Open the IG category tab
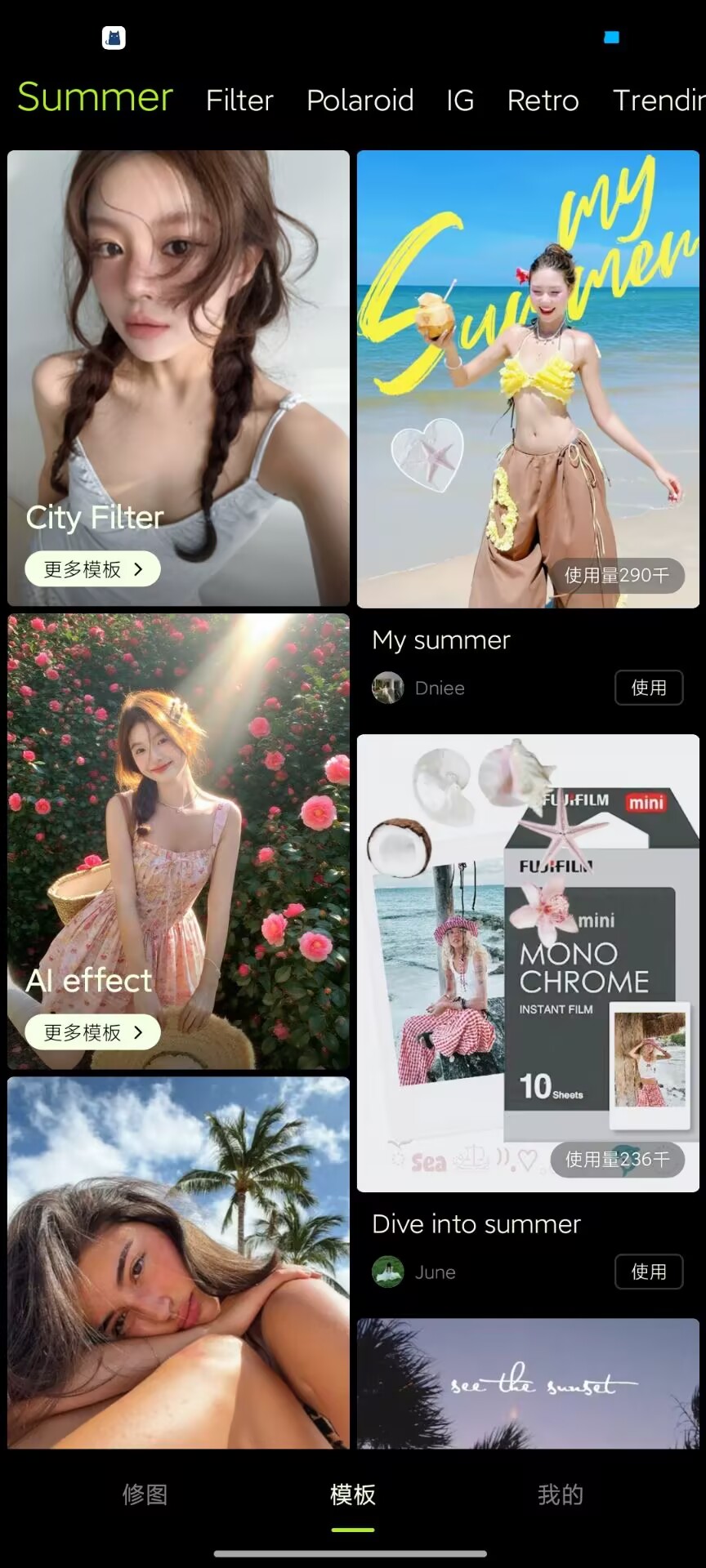706x1568 pixels. (x=460, y=100)
